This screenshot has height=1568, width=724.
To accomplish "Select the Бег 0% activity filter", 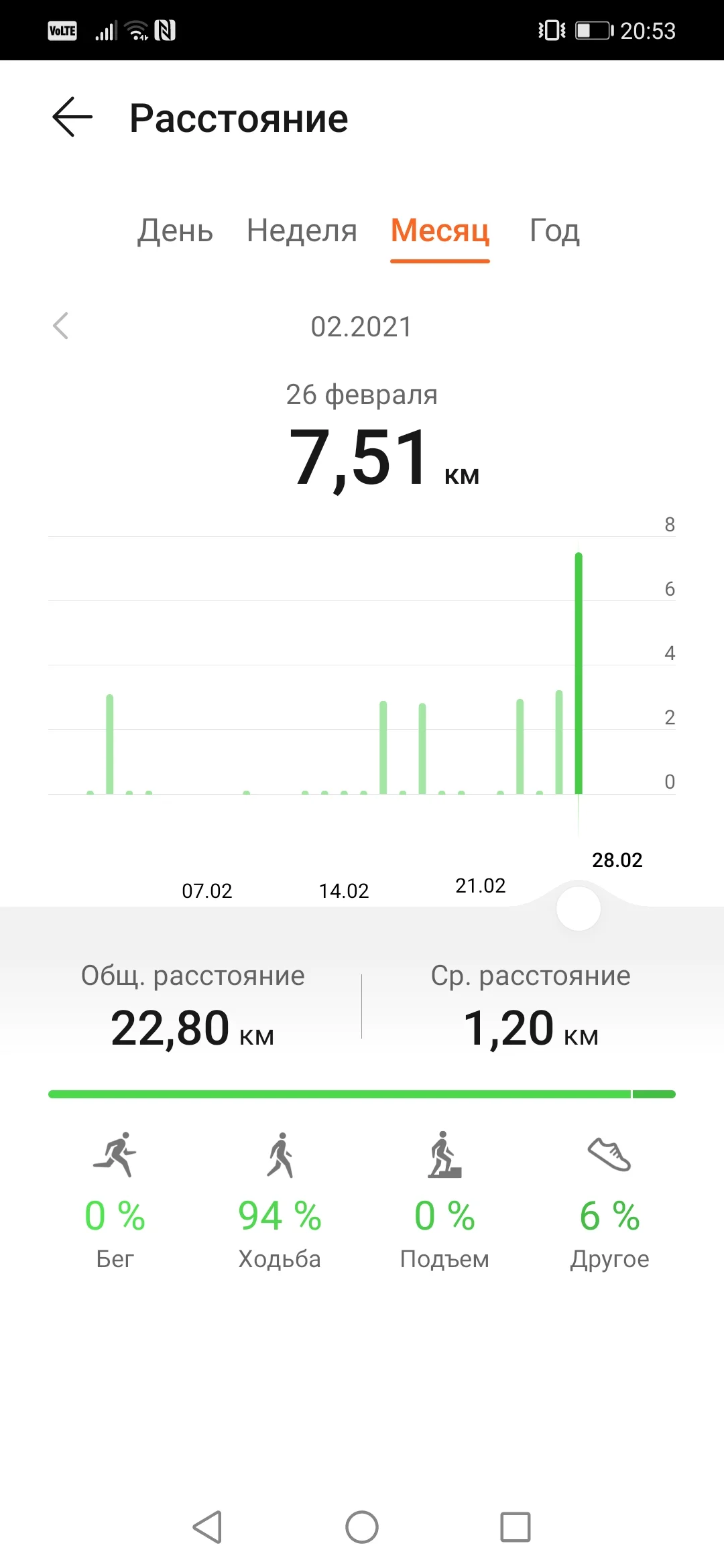I will (115, 1218).
